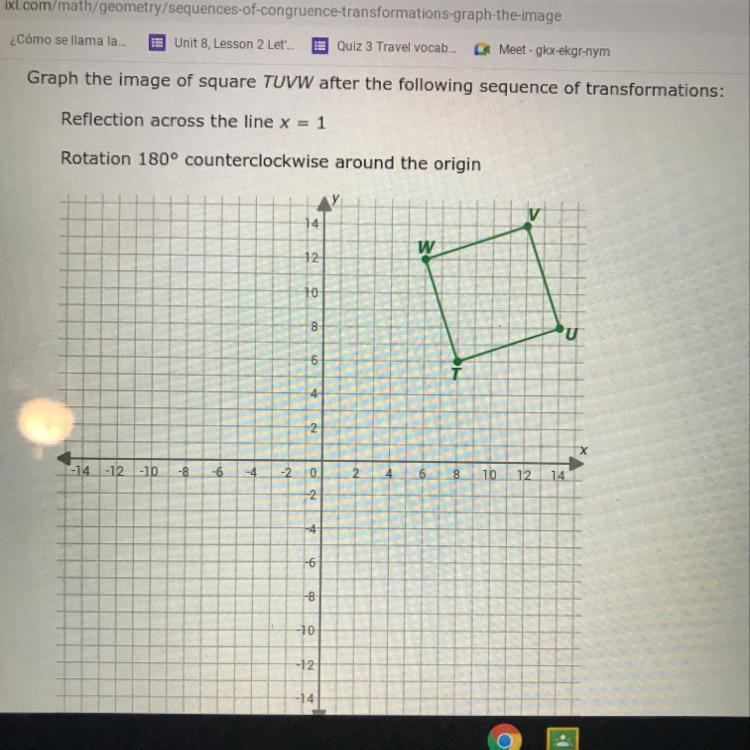Select vertex W on the graph
The height and width of the screenshot is (750, 750).
click(x=426, y=259)
